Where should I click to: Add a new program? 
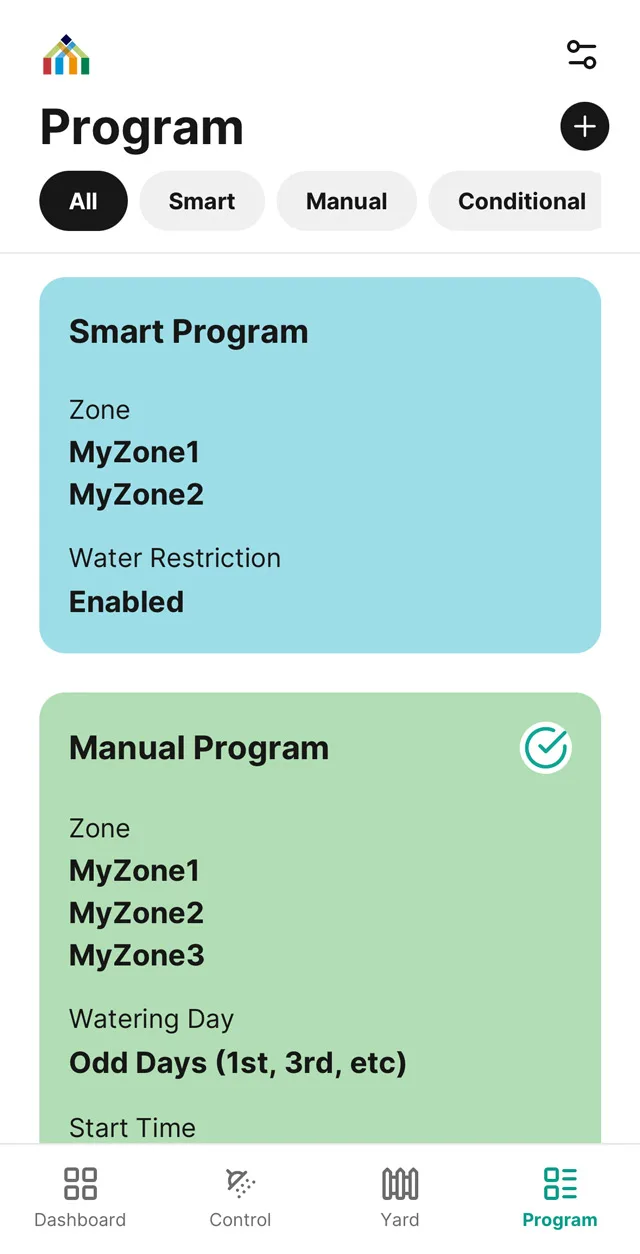click(x=584, y=127)
